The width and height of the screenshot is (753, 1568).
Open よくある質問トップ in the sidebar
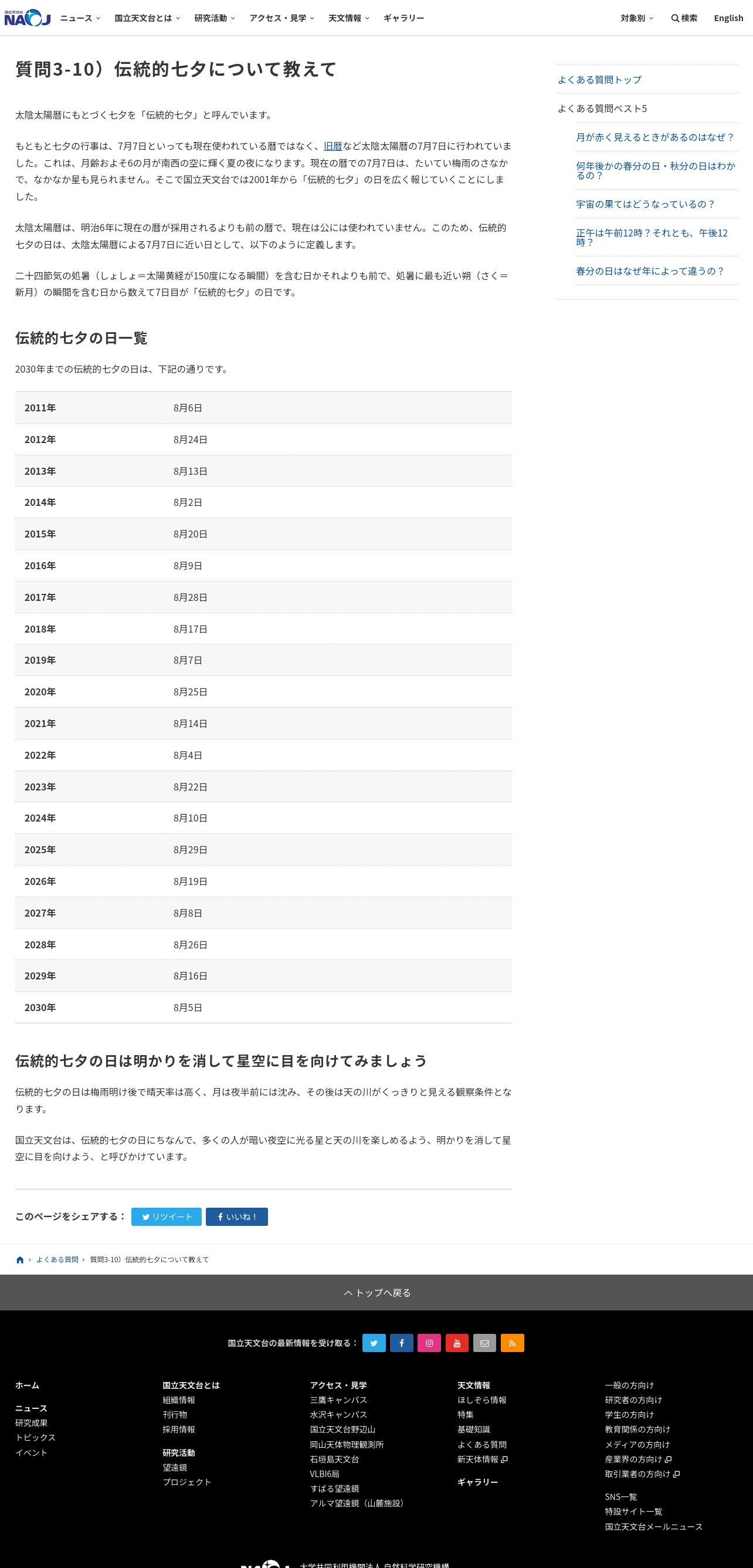[x=599, y=80]
